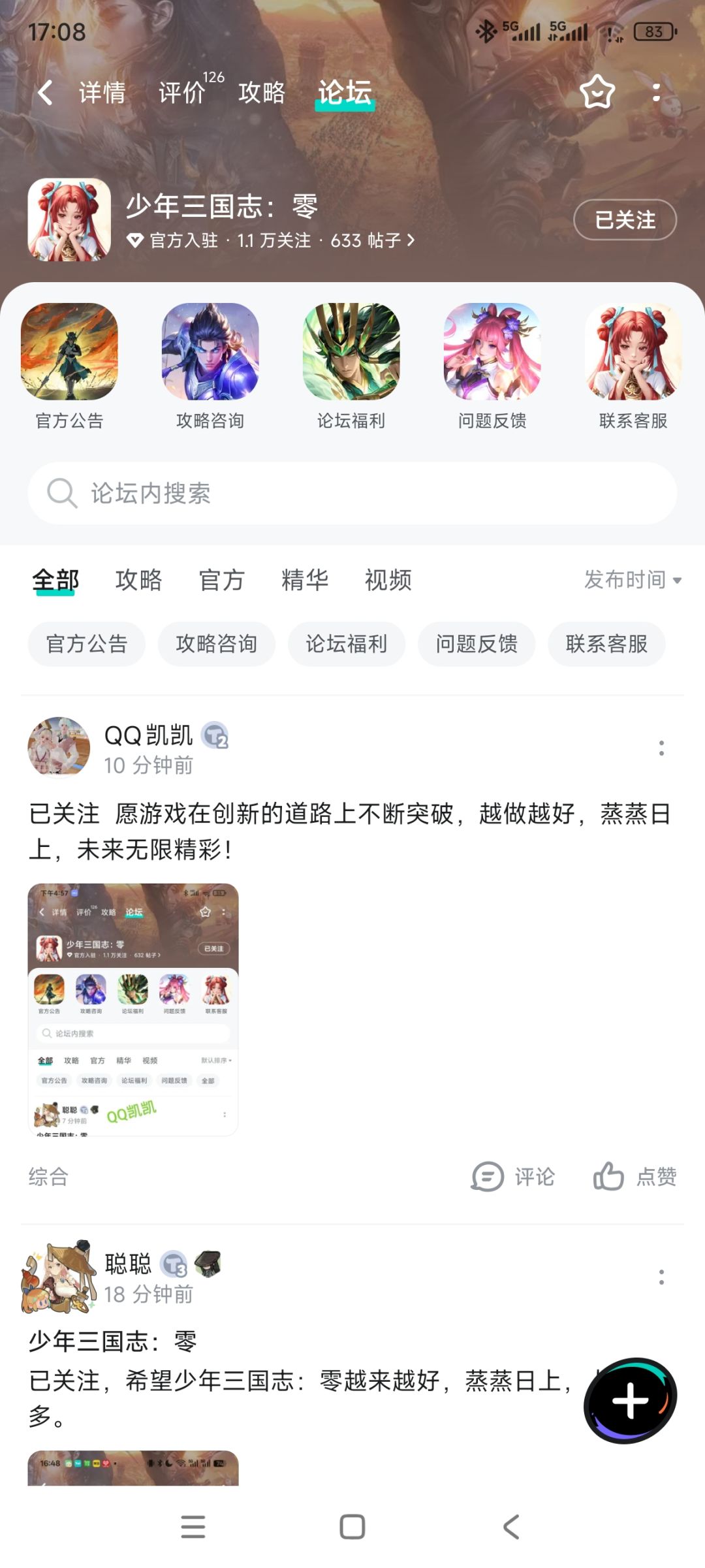Tap the 已关注 follow button
705x1568 pixels.
[625, 220]
